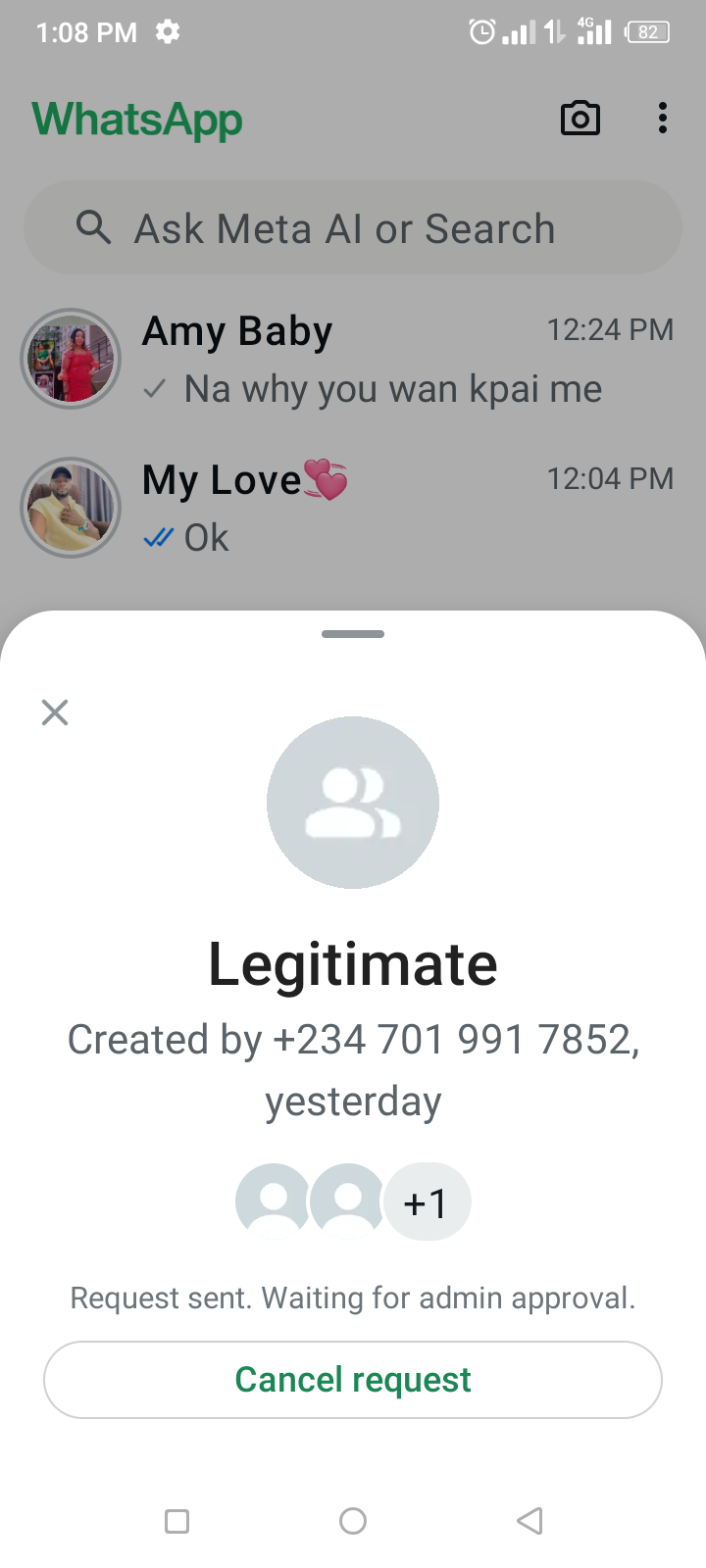
Task: Open the camera icon in WhatsApp header
Action: click(x=580, y=119)
